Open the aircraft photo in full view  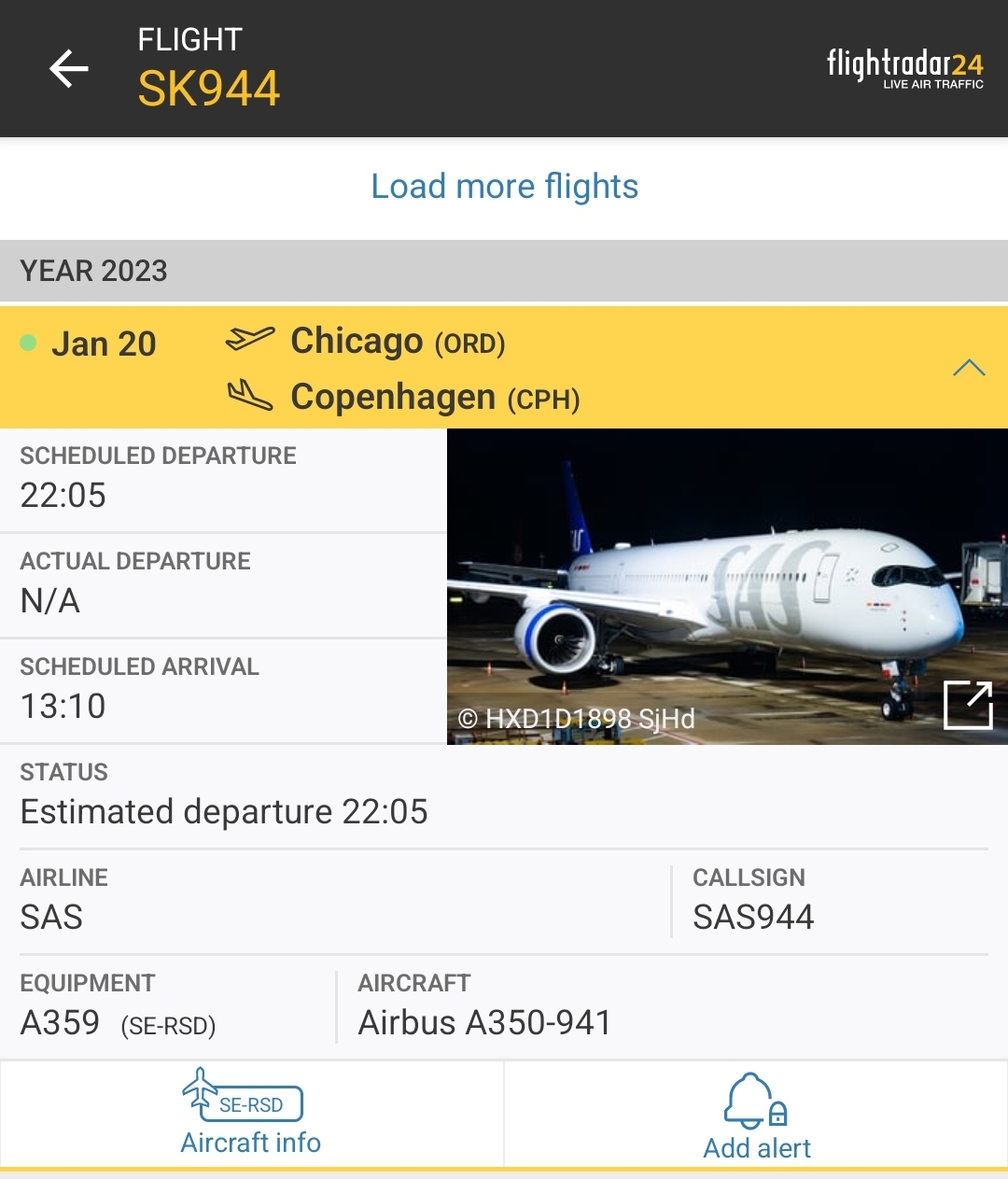(x=967, y=705)
